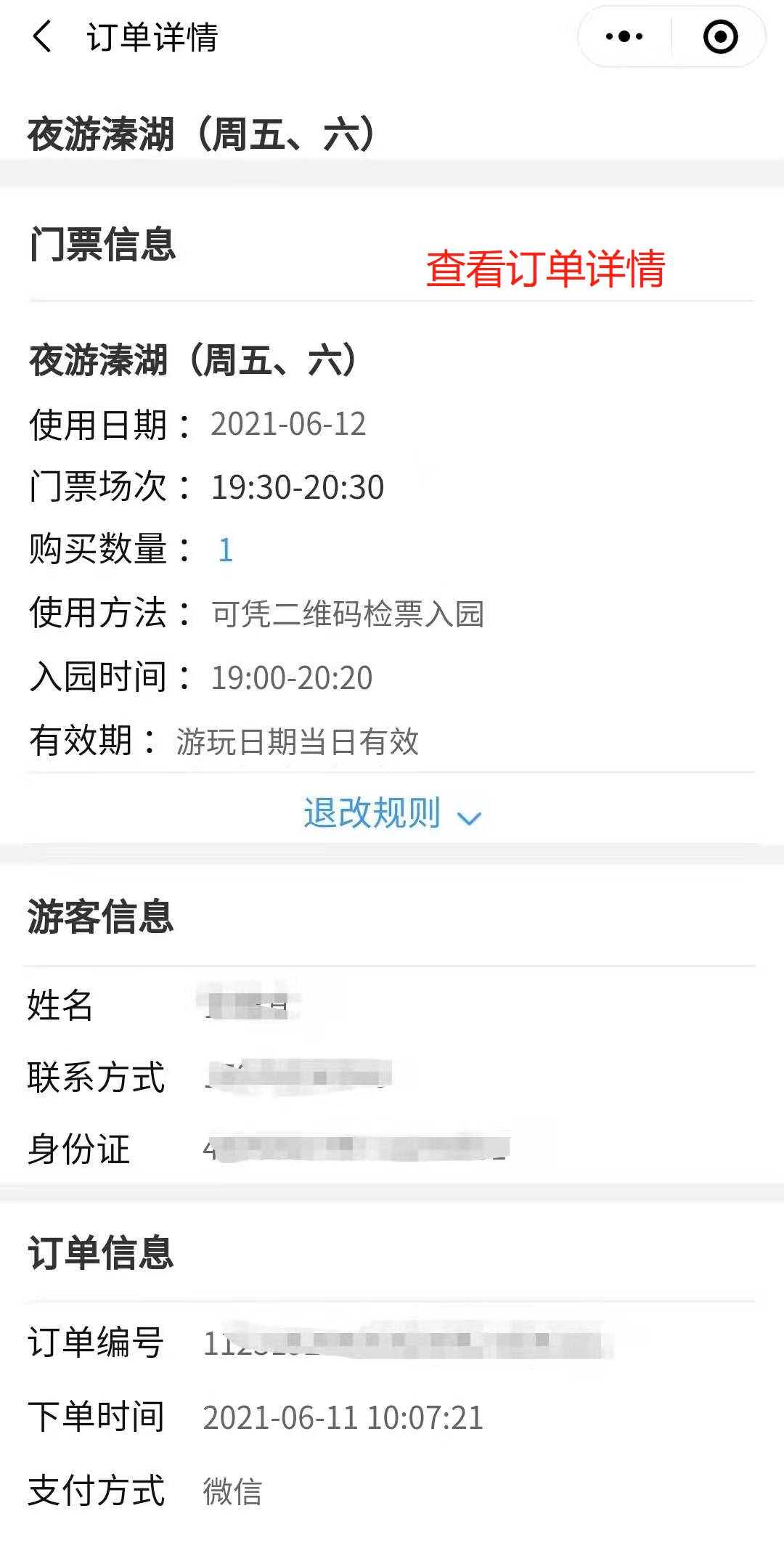Open the mini program more-options menu
This screenshot has height=1548, width=784.
(x=624, y=36)
